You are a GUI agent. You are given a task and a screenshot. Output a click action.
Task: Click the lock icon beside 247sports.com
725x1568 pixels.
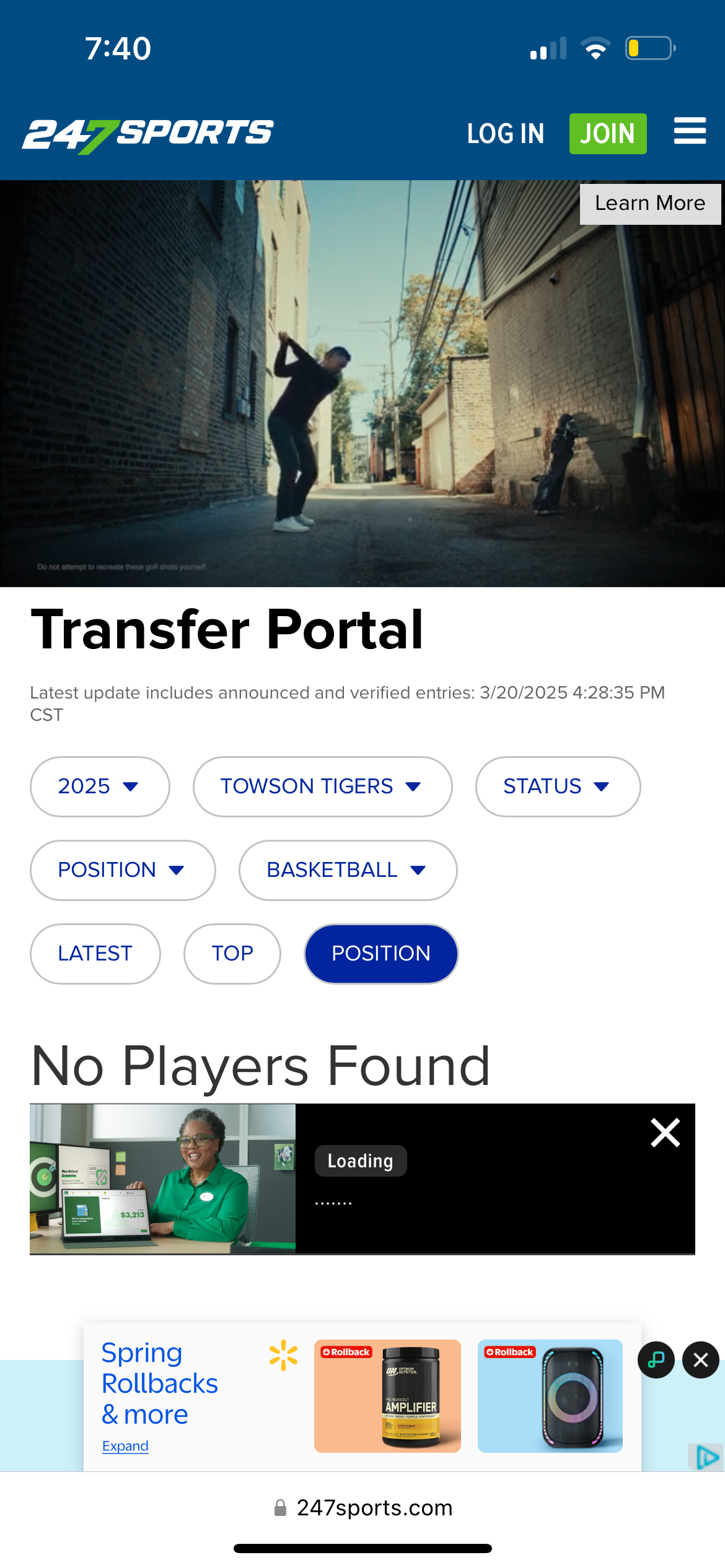pos(280,1508)
